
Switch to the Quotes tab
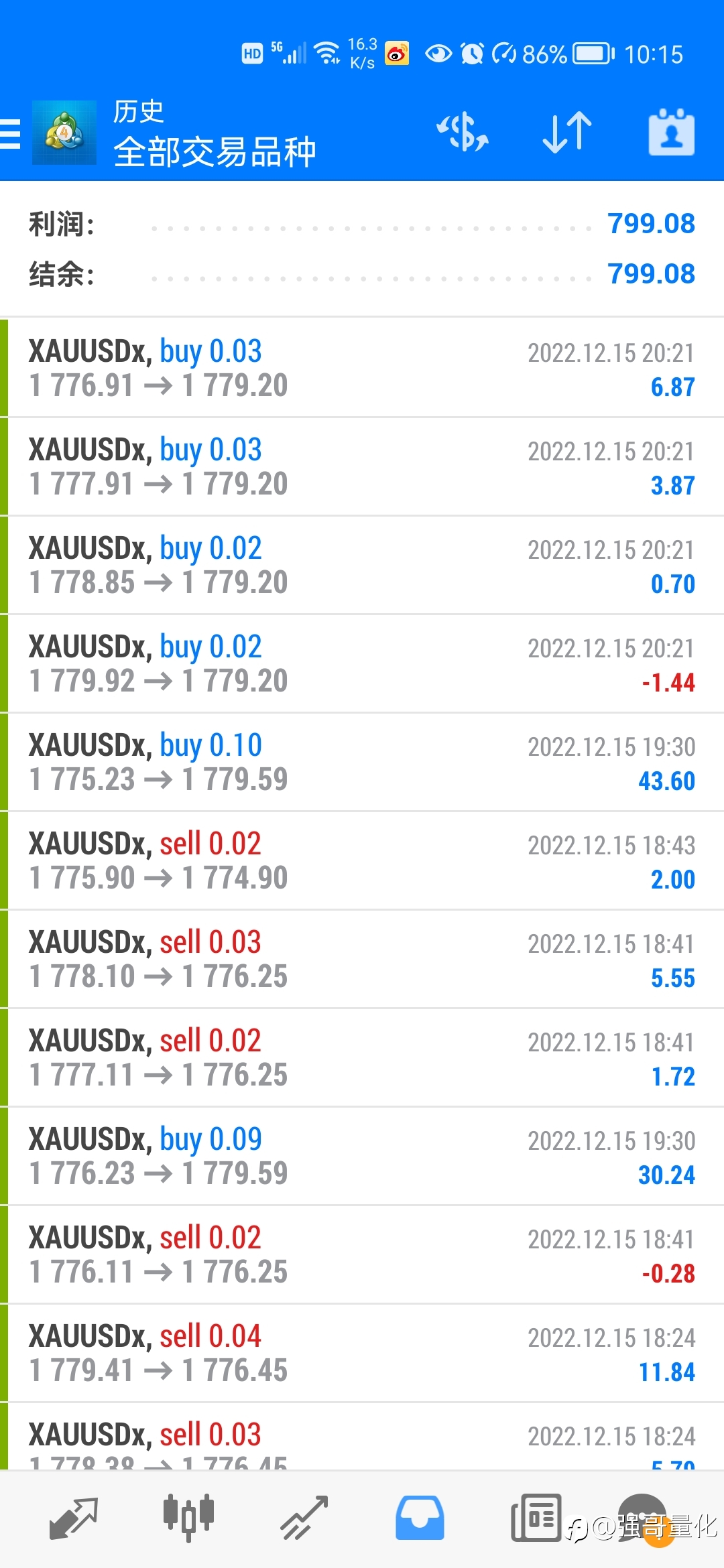click(74, 1518)
